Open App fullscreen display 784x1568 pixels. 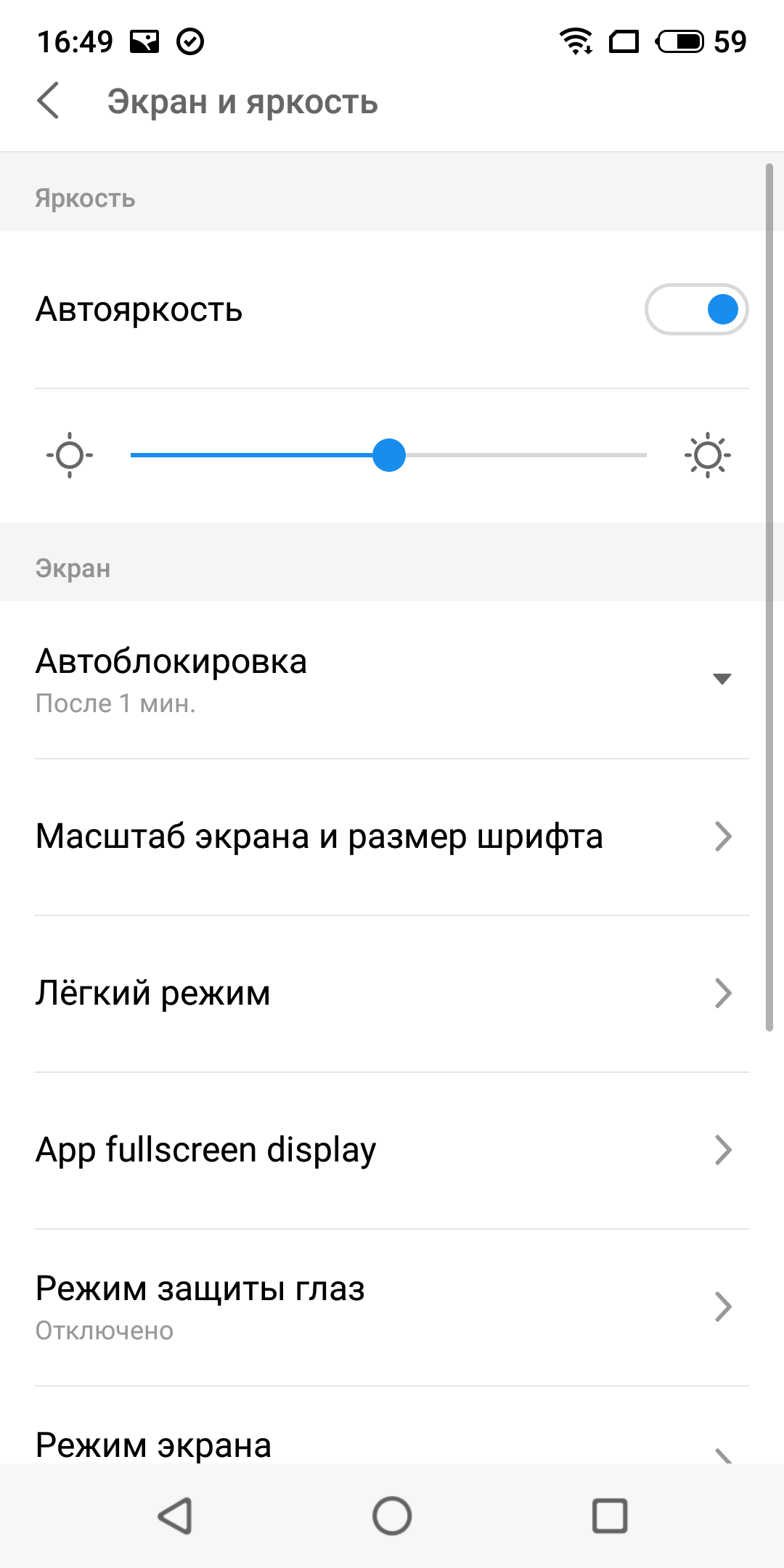click(392, 1151)
